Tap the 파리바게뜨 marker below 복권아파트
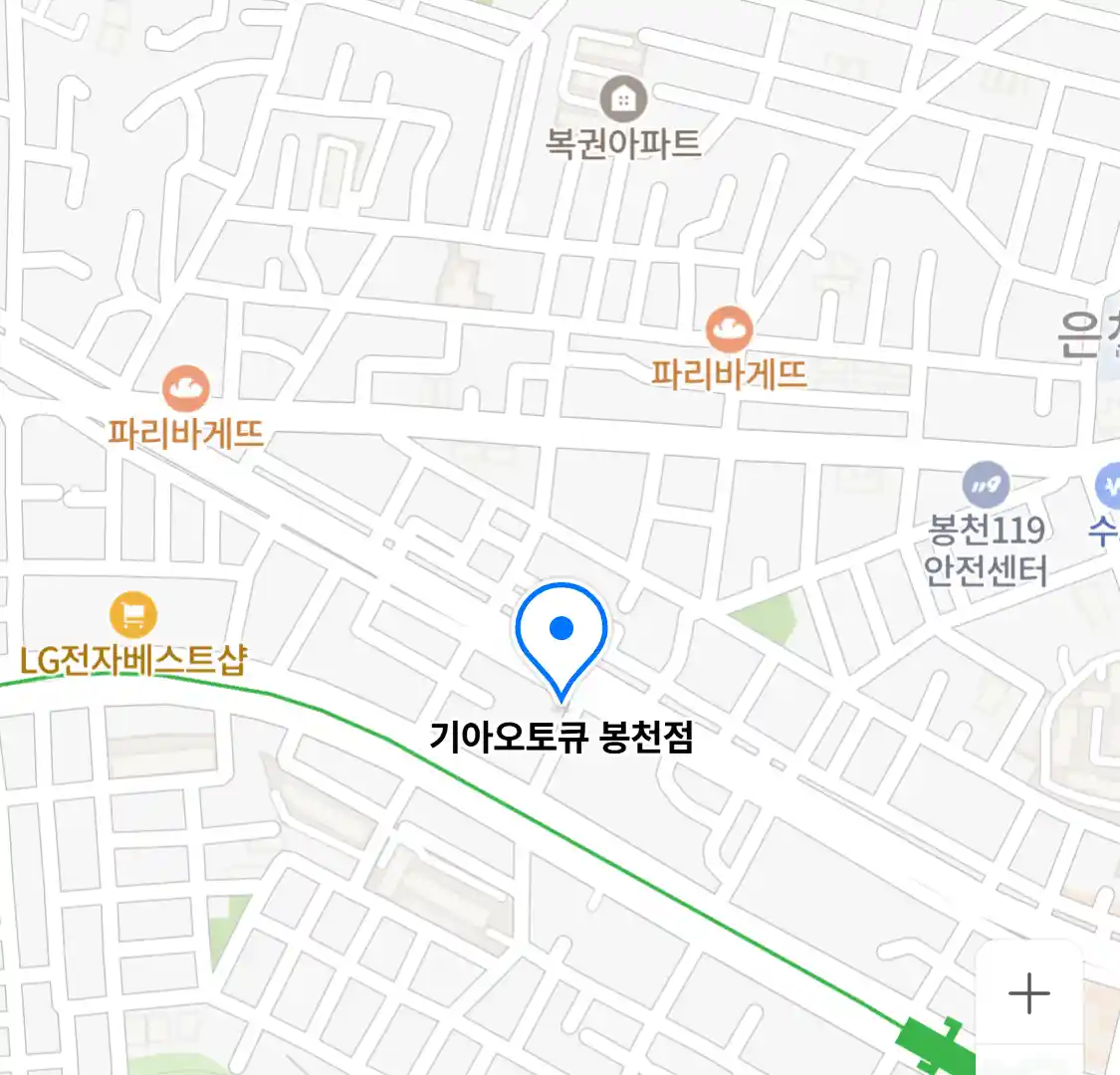Image resolution: width=1120 pixels, height=1075 pixels. point(729,329)
